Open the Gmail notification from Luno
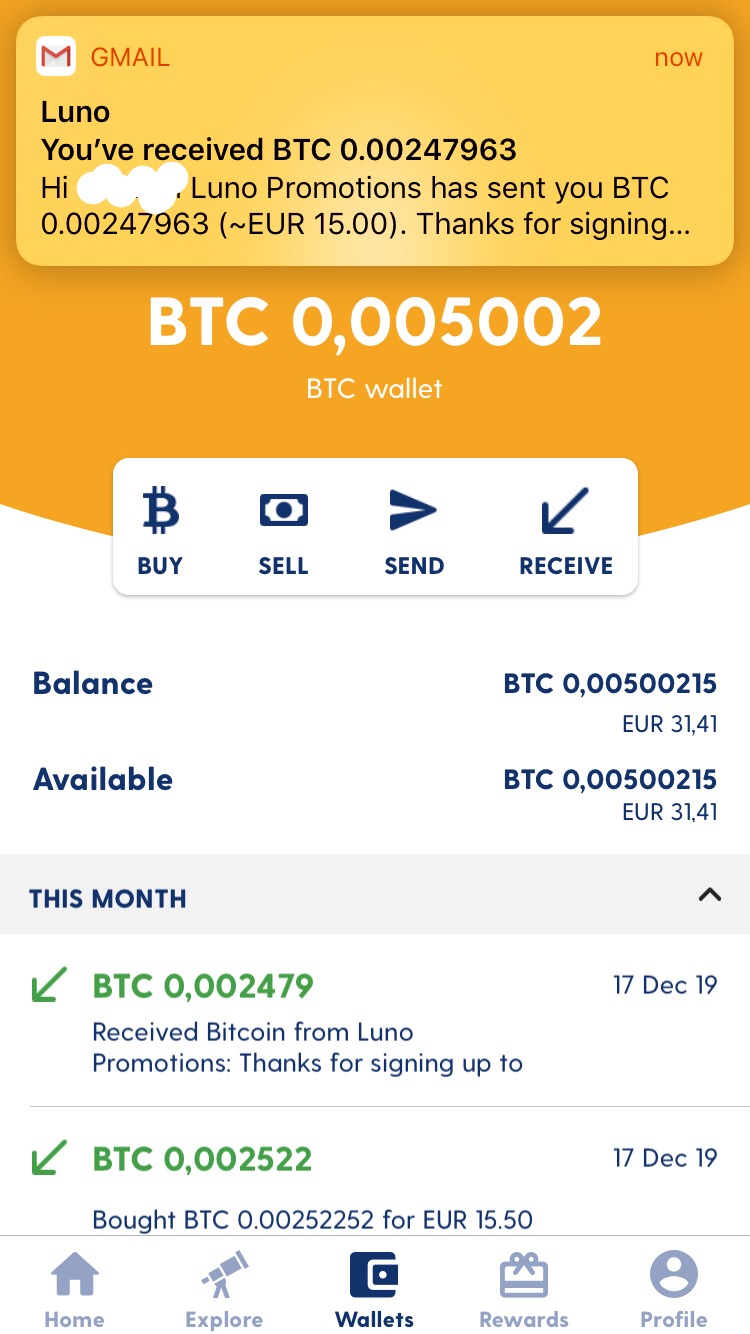The image size is (750, 1334). point(375,140)
